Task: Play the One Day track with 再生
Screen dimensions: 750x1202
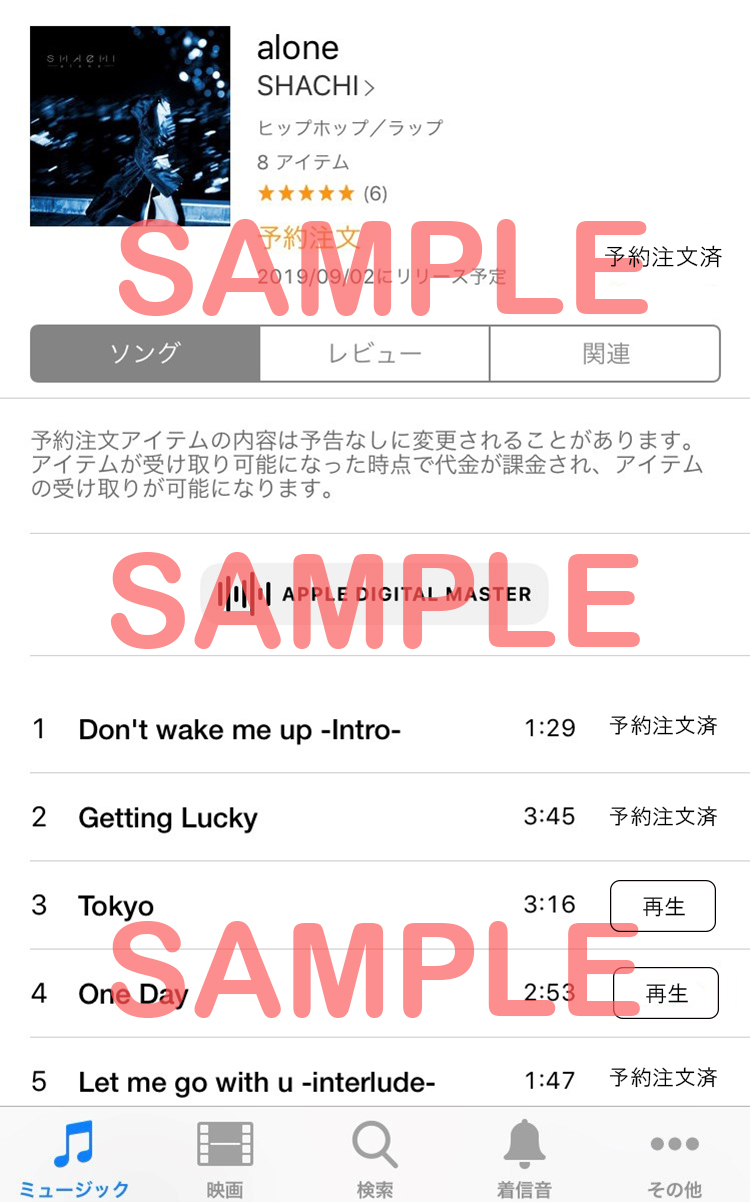Action: [666, 993]
